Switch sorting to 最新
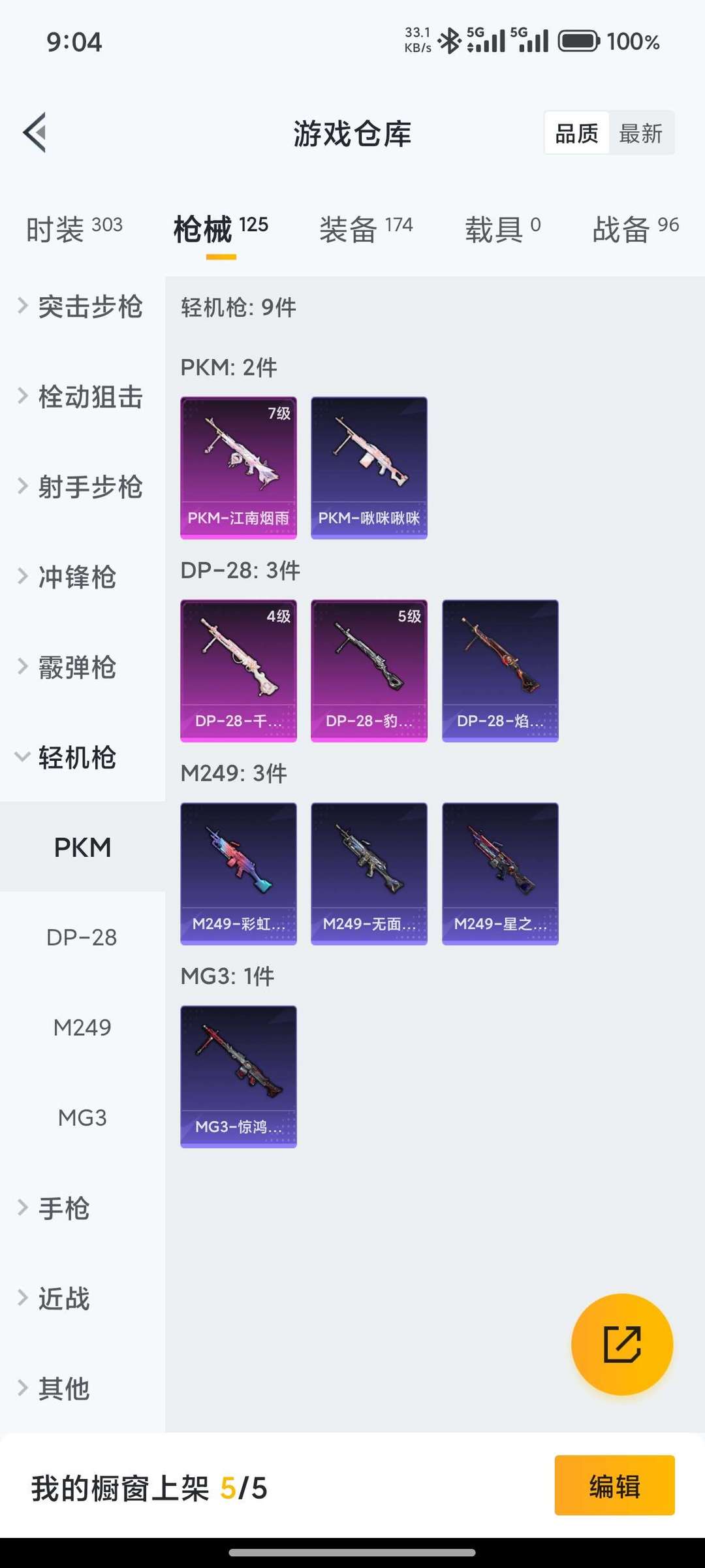The height and width of the screenshot is (1568, 705). tap(642, 133)
